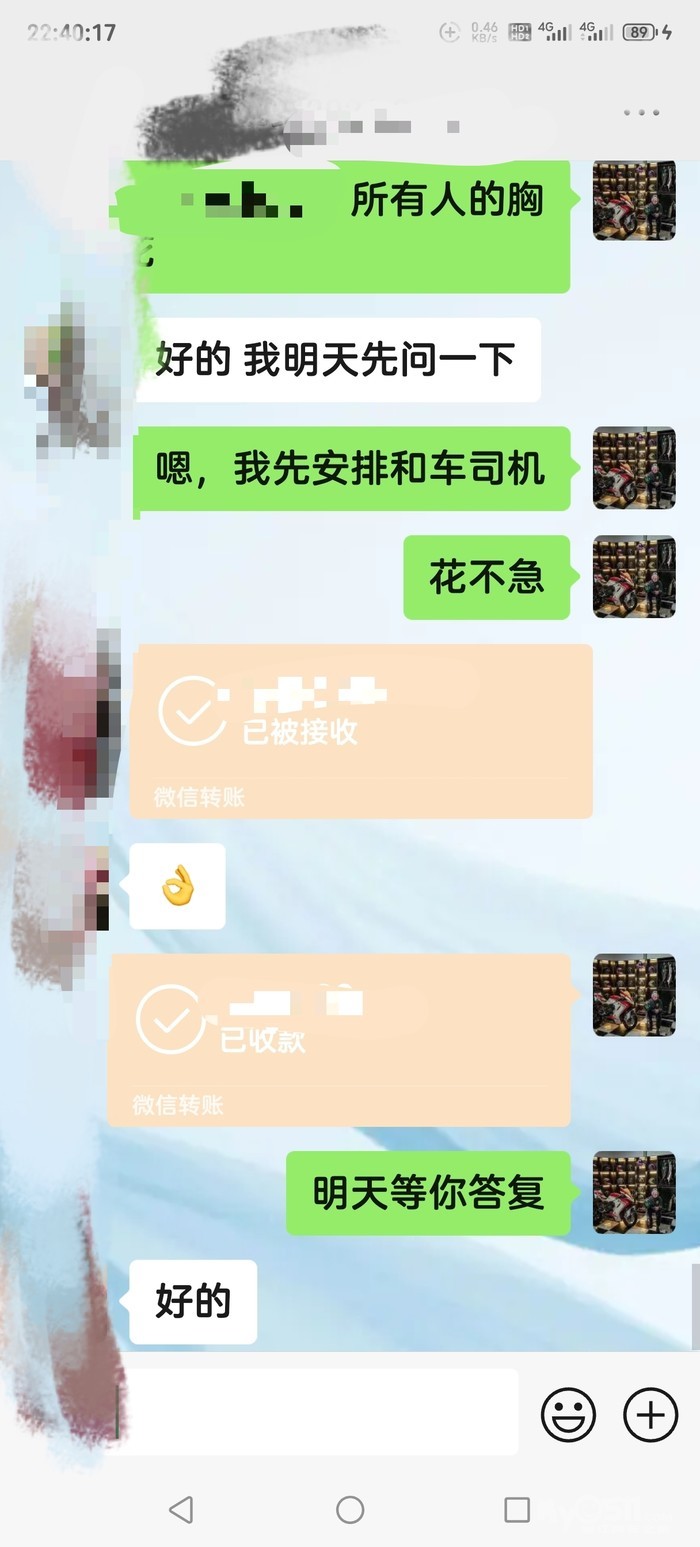
Task: Open the transfer card marked 已收款
Action: click(340, 1040)
